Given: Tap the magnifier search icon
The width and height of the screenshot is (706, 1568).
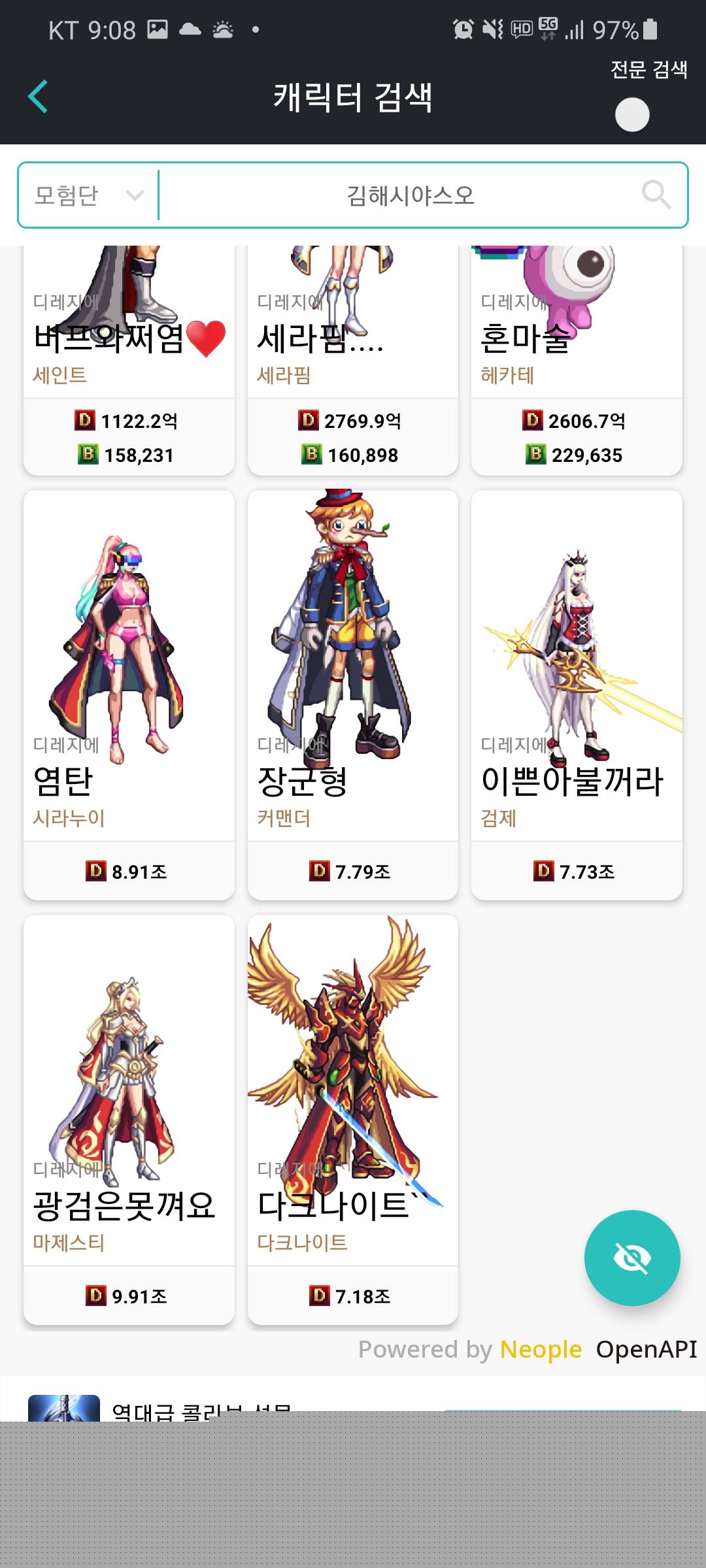Looking at the screenshot, I should tap(656, 195).
